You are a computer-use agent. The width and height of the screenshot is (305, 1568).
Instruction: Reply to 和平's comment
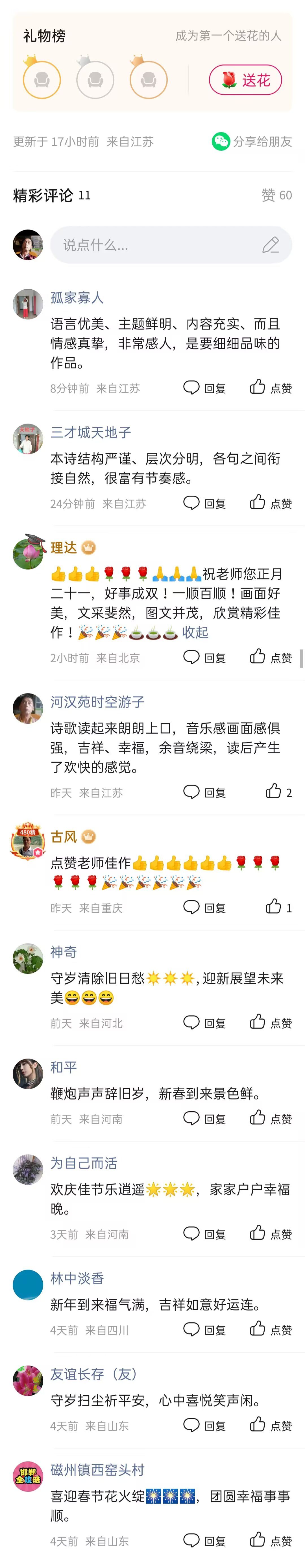click(204, 1119)
